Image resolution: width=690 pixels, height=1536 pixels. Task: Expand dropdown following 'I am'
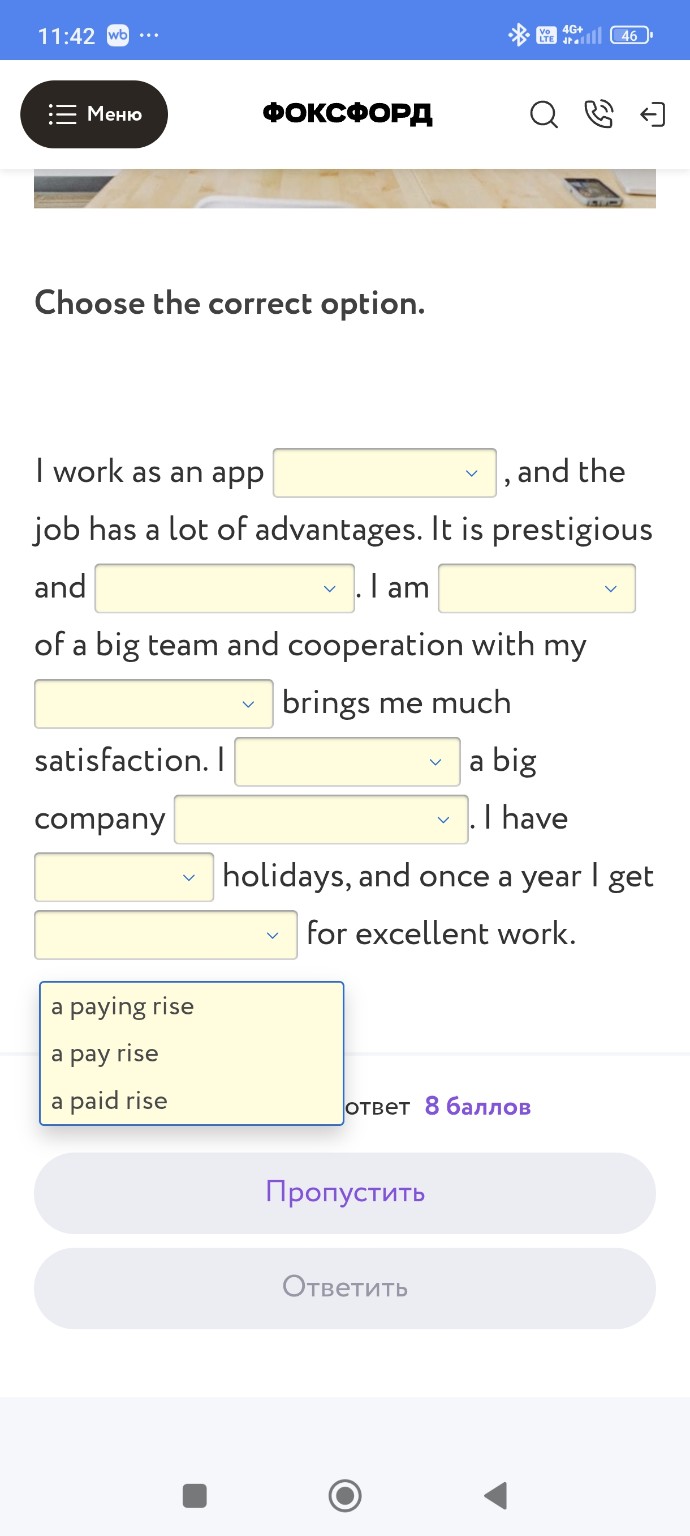(536, 588)
